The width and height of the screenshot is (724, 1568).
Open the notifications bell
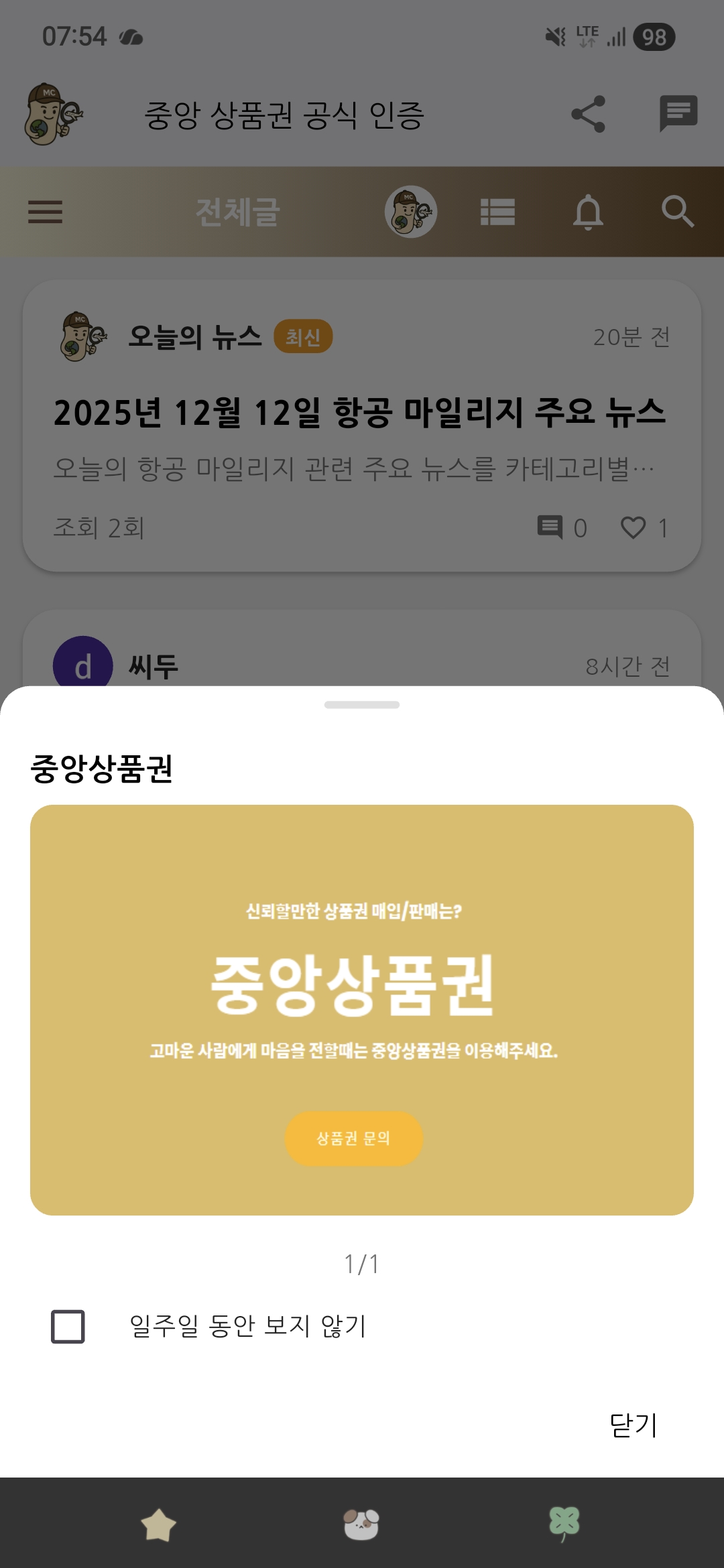tap(588, 212)
